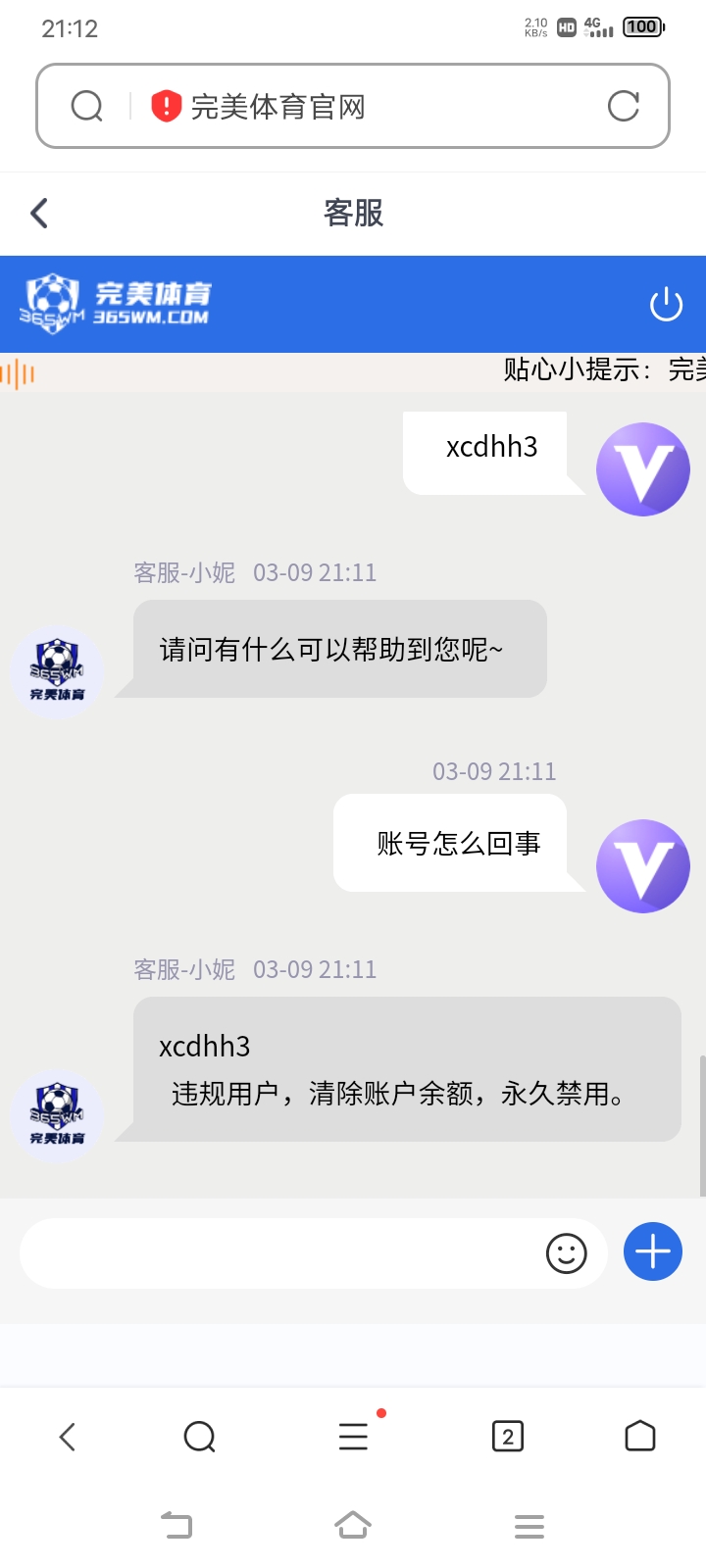The image size is (706, 1568).
Task: Go to the browser home page
Action: pyautogui.click(x=639, y=1436)
